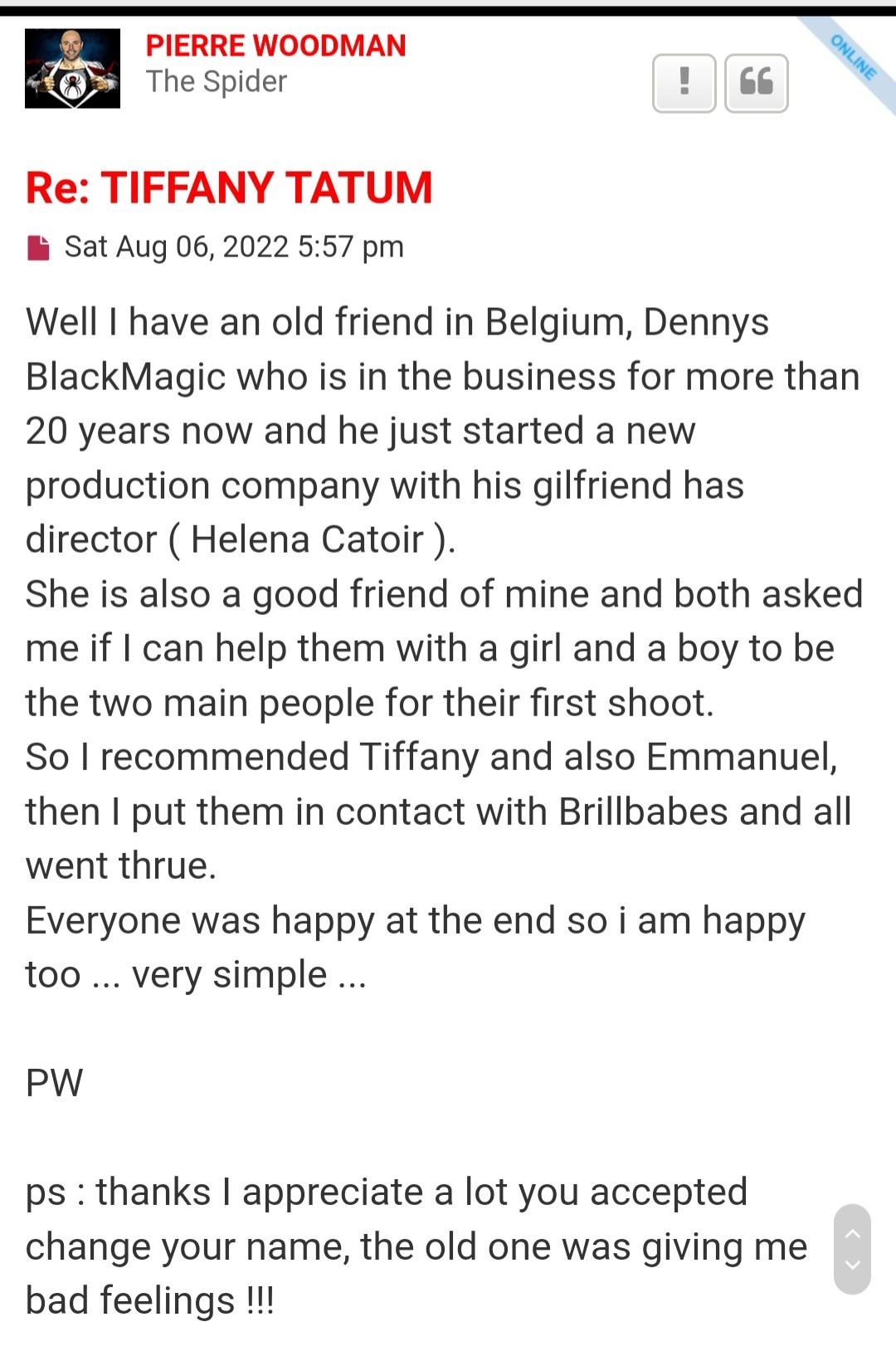Quote this post in a reply
The image size is (896, 1356).
pyautogui.click(x=756, y=83)
